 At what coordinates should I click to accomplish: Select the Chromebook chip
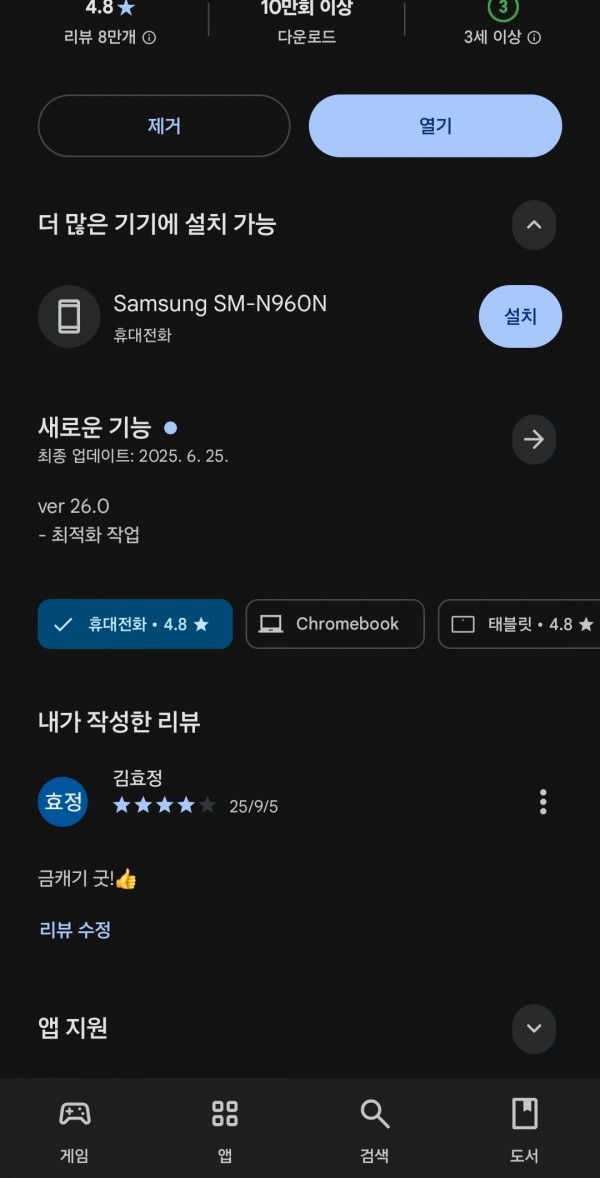[x=335, y=624]
